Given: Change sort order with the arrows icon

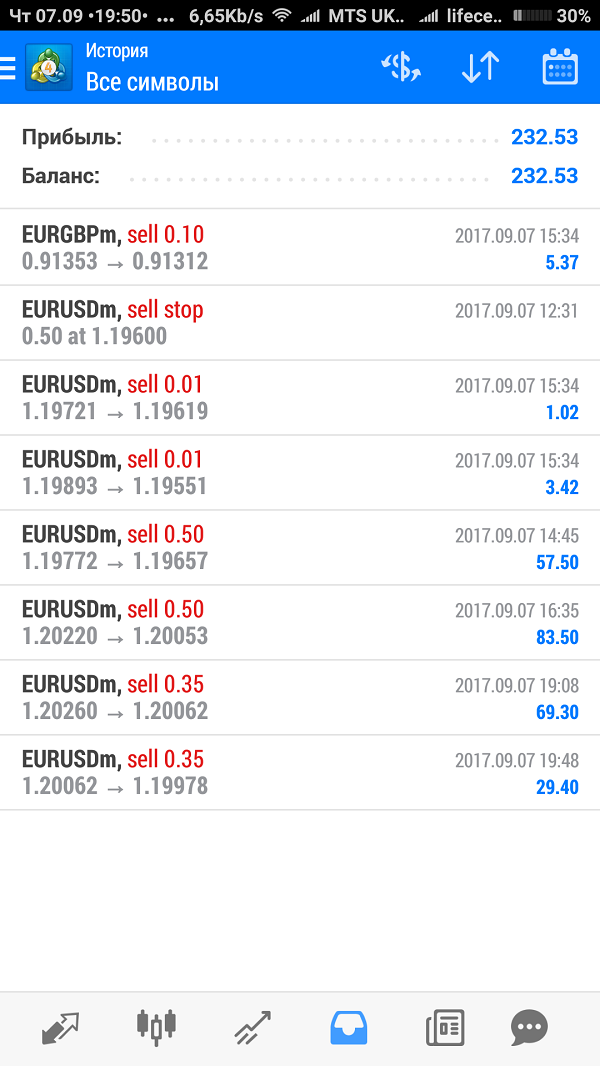Looking at the screenshot, I should 480,67.
